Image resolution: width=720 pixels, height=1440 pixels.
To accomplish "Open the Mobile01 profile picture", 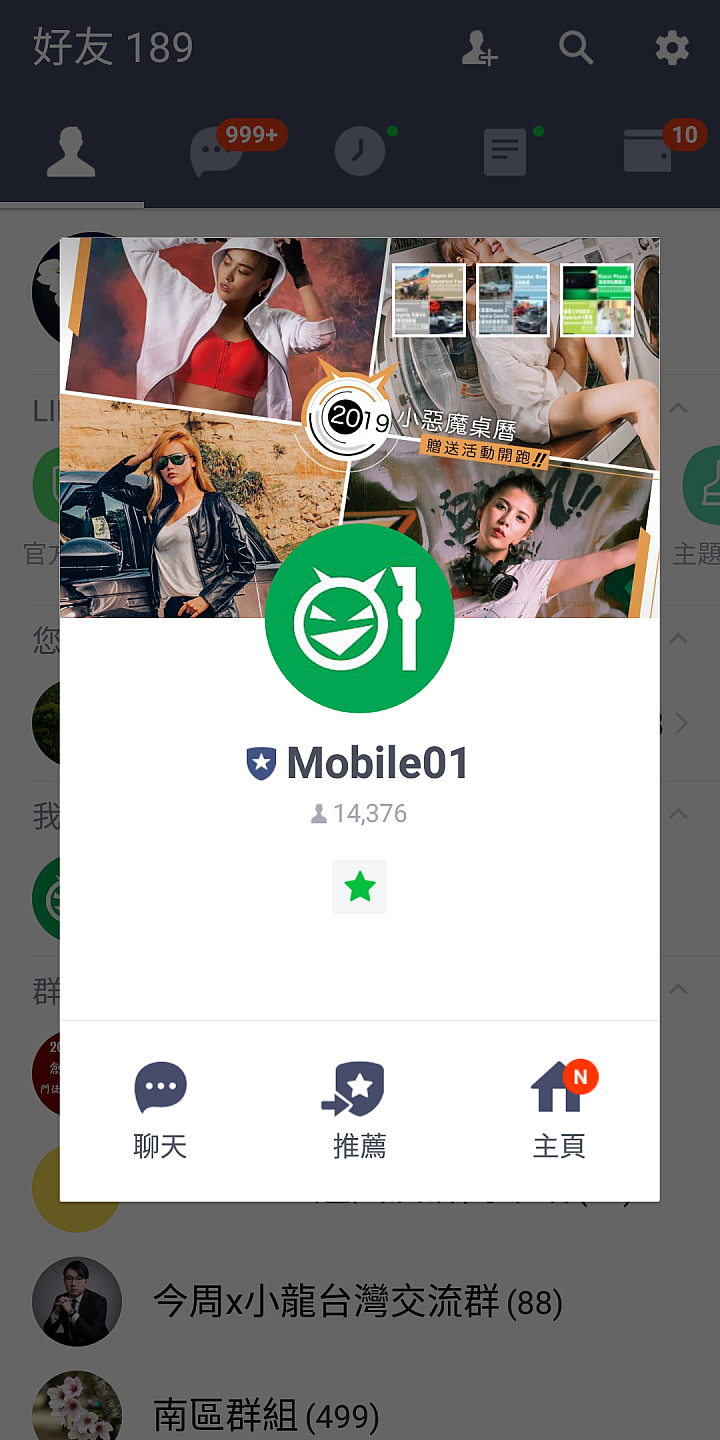I will (359, 618).
